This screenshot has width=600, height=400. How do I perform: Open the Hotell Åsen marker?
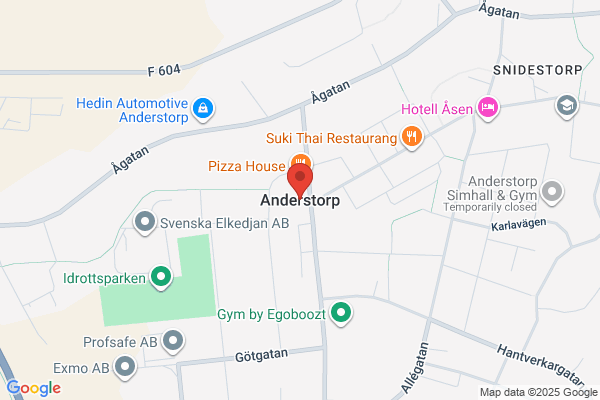488,108
